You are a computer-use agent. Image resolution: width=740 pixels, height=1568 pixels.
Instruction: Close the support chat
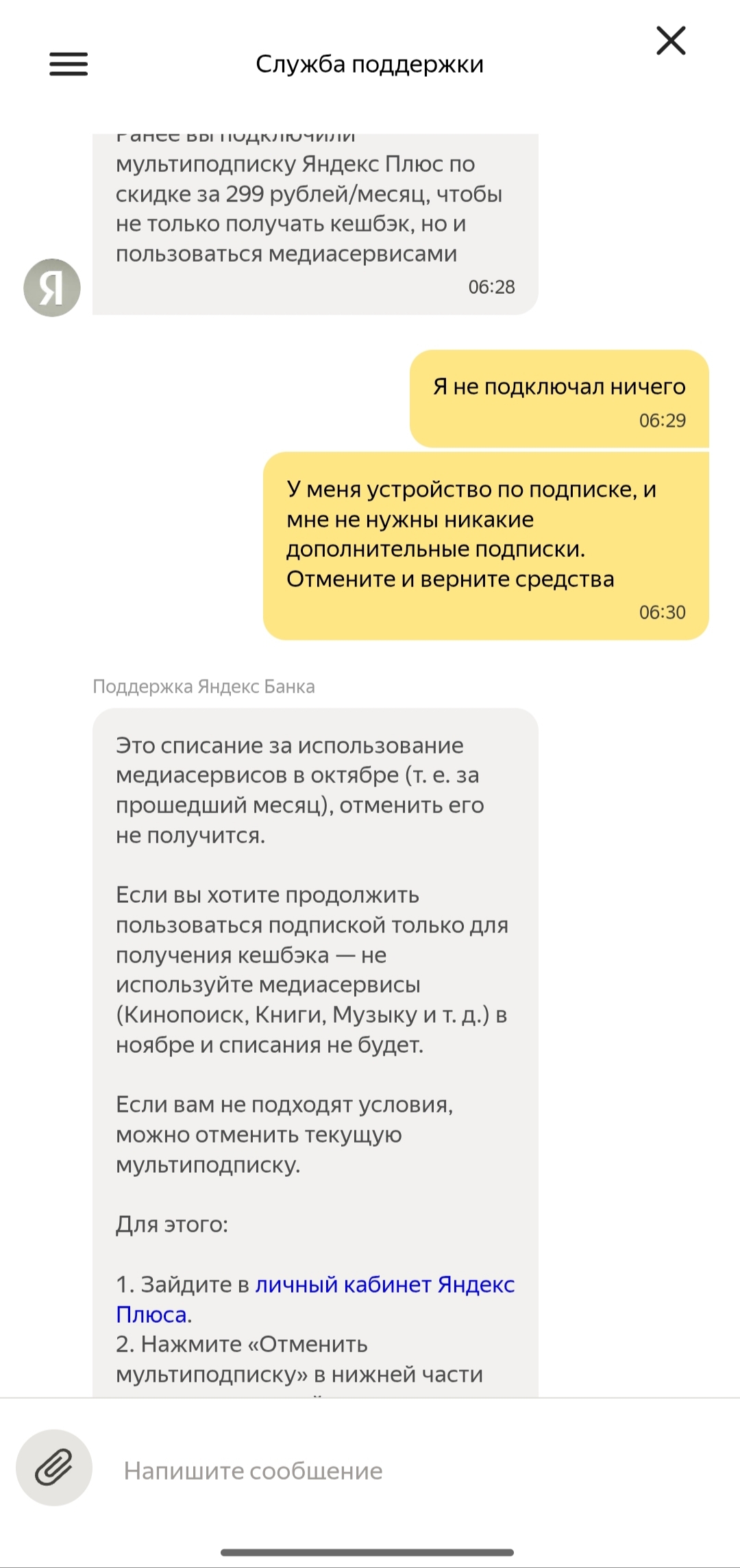pyautogui.click(x=671, y=41)
